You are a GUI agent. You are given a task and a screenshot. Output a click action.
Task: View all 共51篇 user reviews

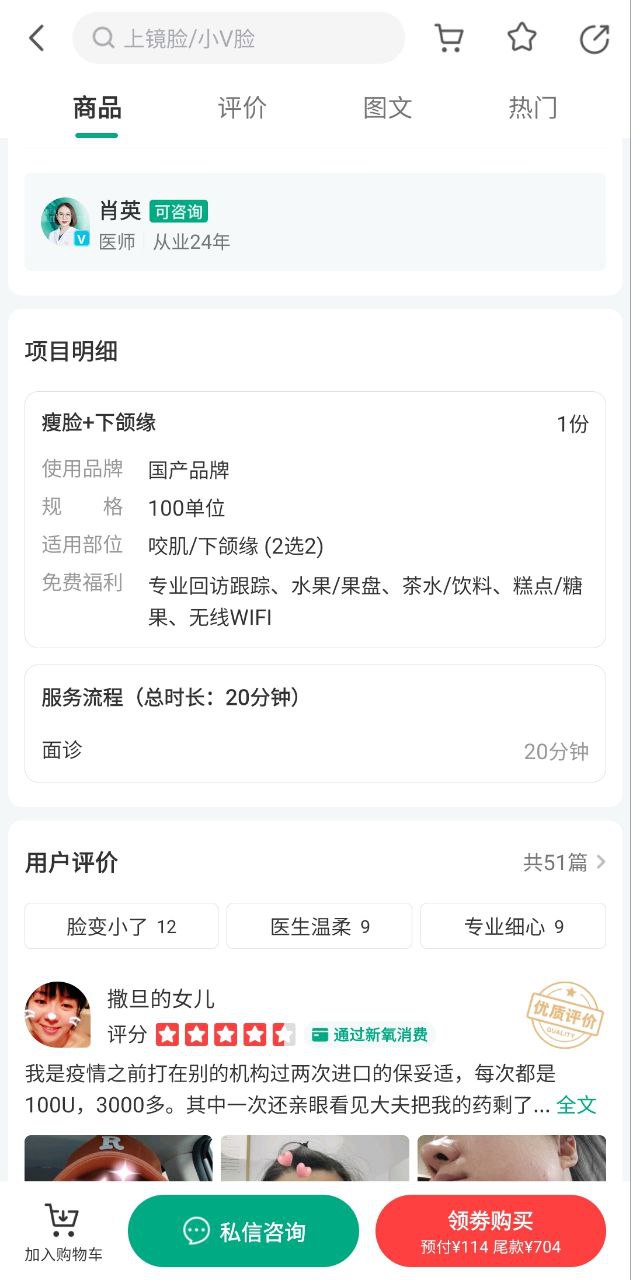pyautogui.click(x=564, y=862)
